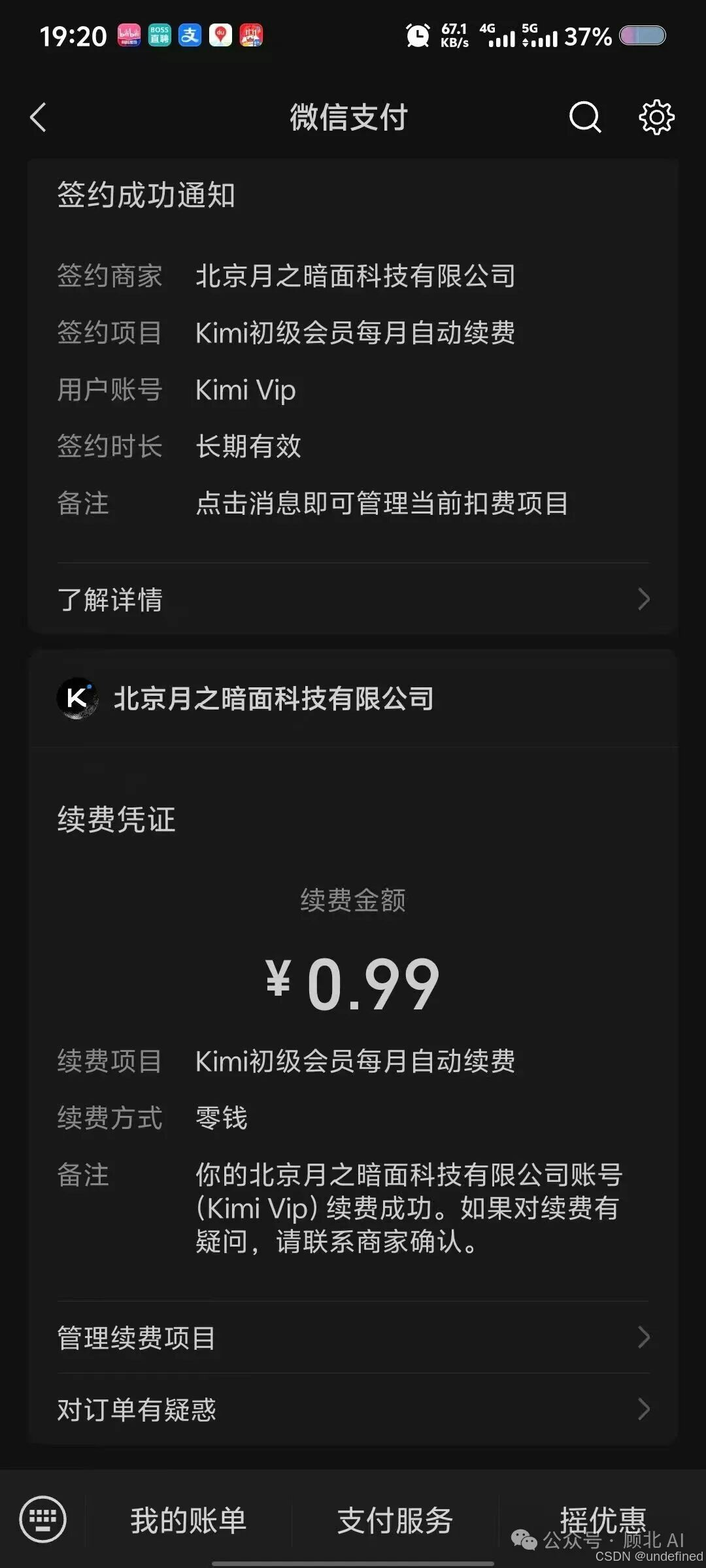Tap the back arrow icon

(x=37, y=118)
